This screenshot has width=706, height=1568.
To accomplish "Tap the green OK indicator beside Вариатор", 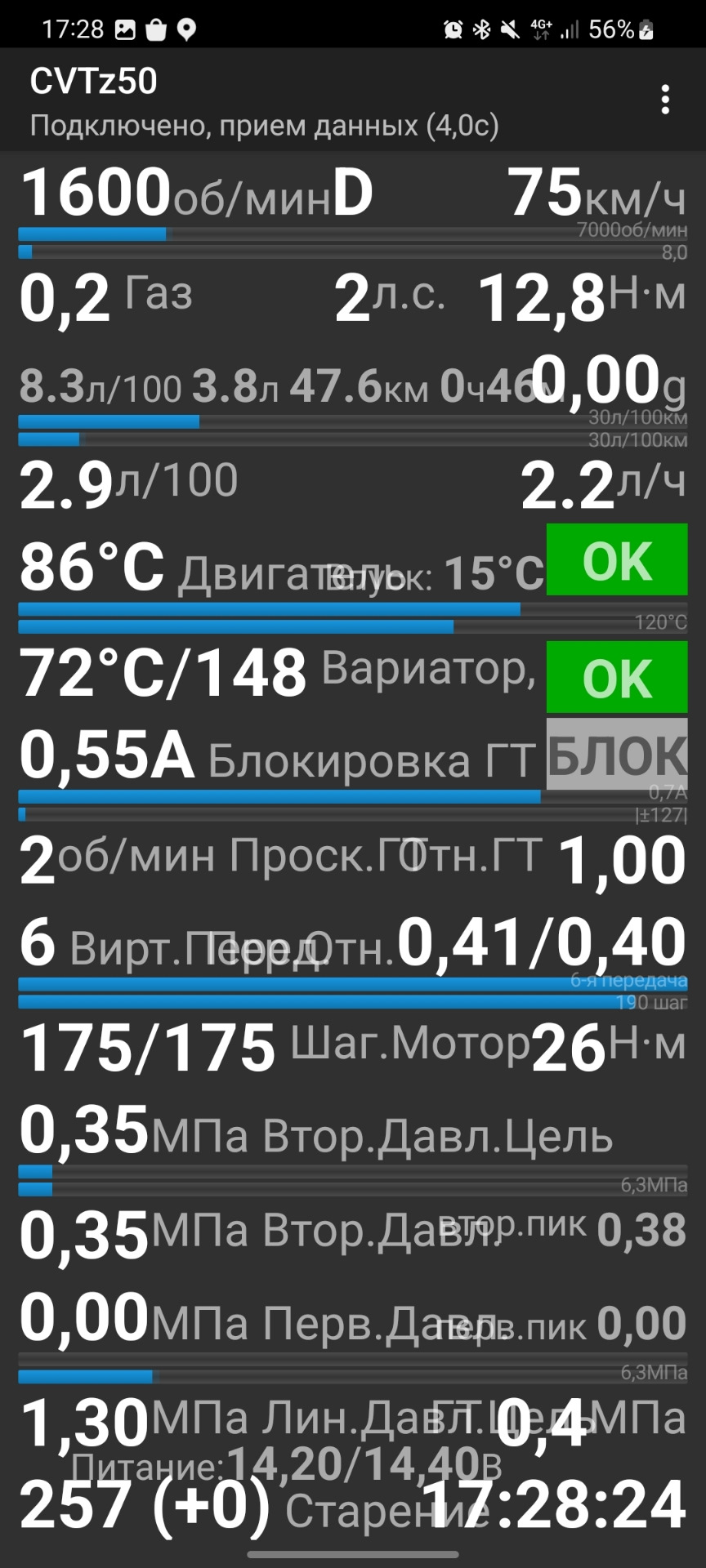I will (x=617, y=677).
